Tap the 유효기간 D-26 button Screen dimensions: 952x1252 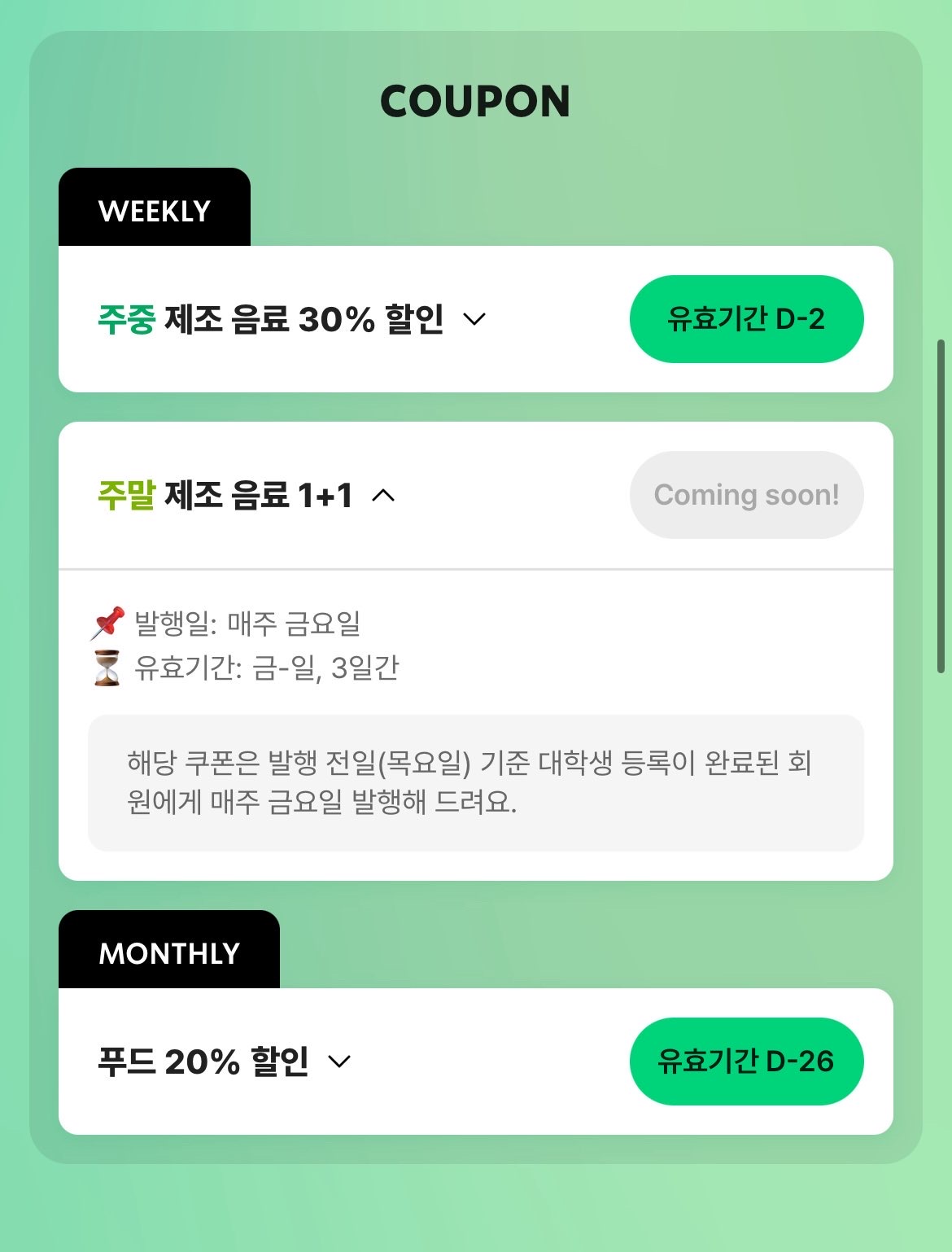pos(746,1062)
